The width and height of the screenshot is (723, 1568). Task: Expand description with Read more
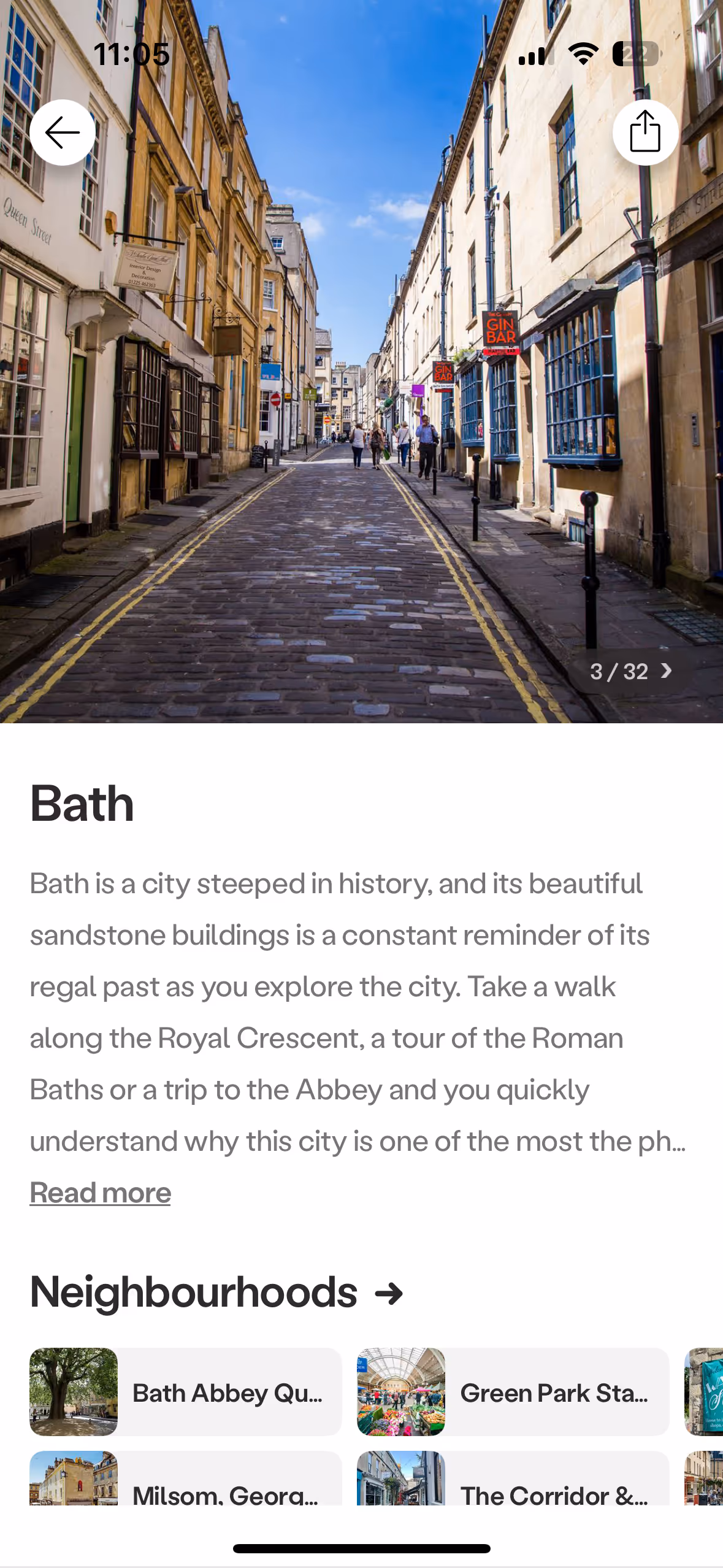[x=101, y=1193]
